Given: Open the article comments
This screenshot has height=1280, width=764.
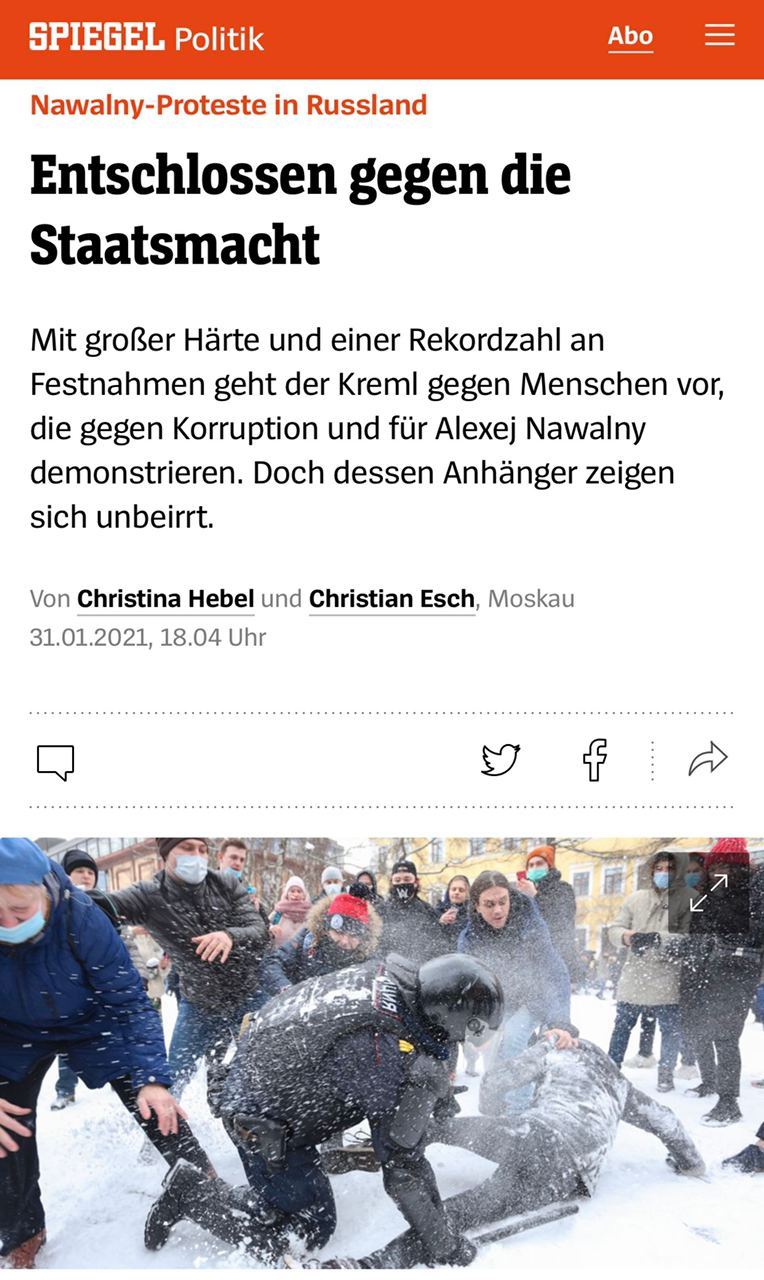Looking at the screenshot, I should click(56, 762).
